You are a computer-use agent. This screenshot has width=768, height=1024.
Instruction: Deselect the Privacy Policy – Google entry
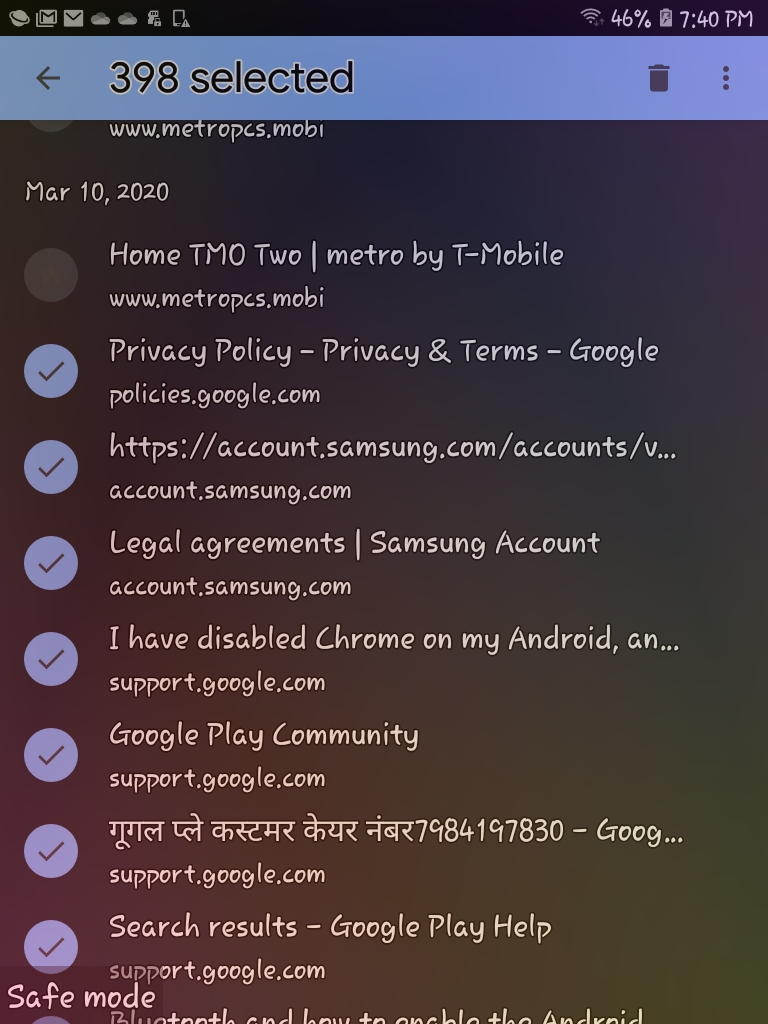(51, 371)
